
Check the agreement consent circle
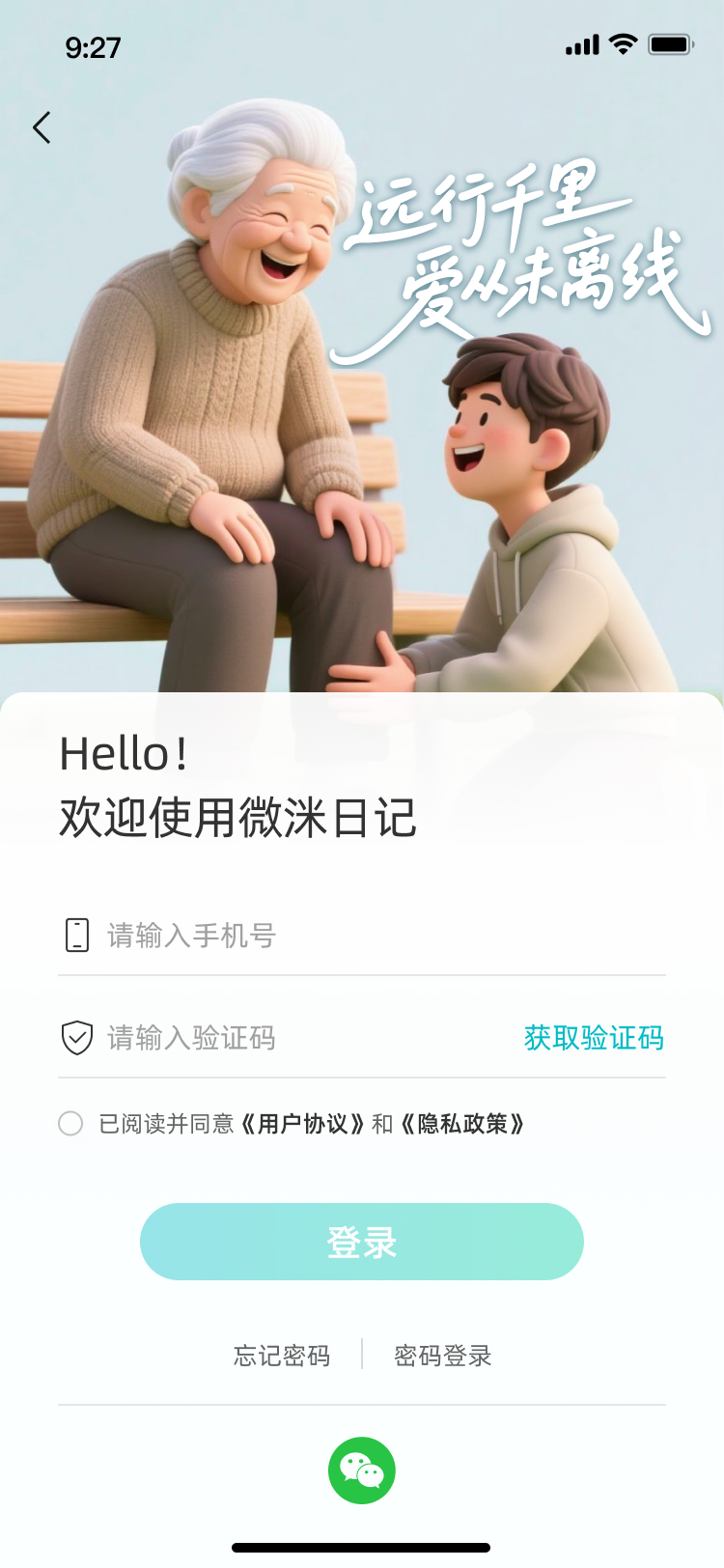[70, 1124]
